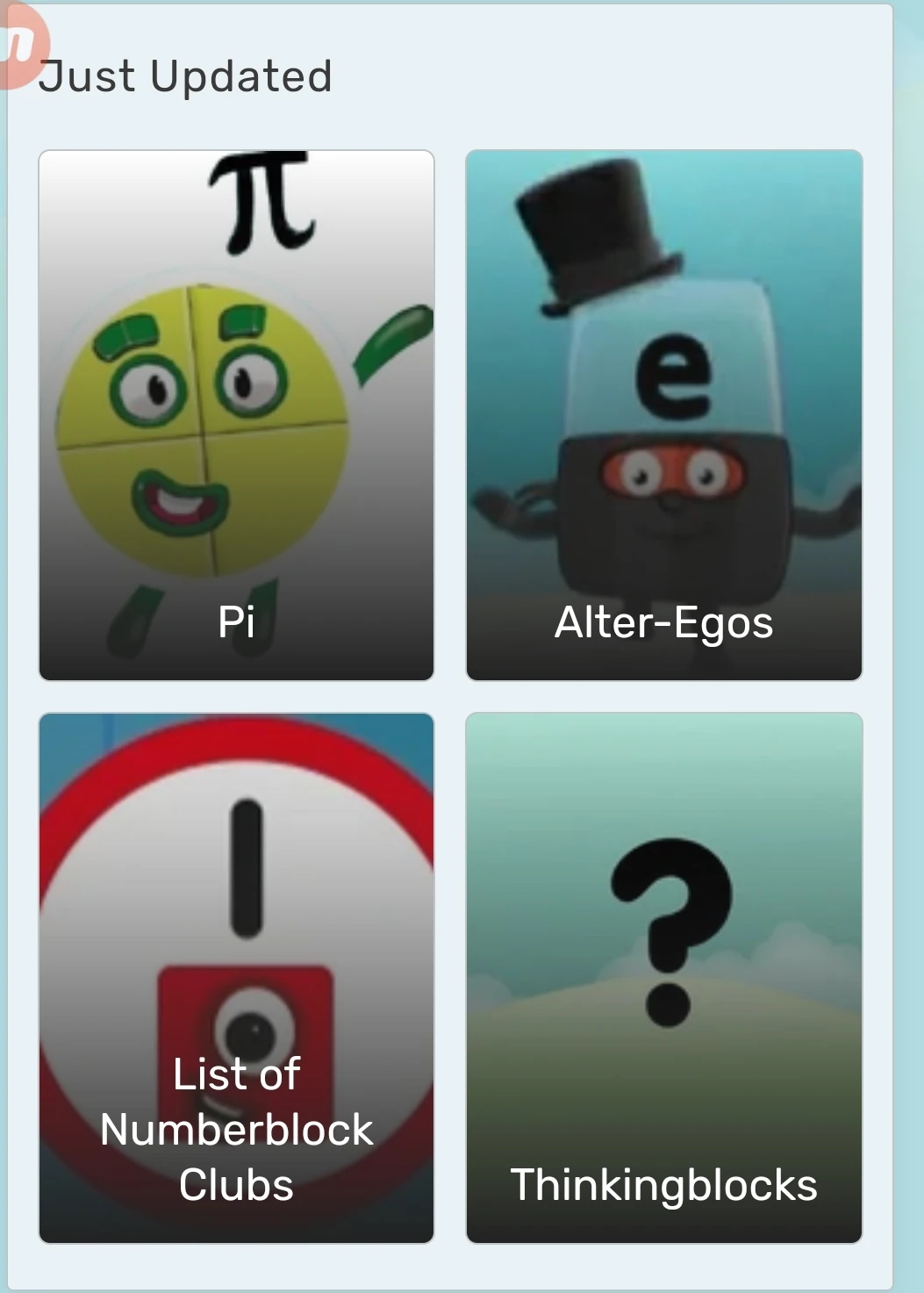Open the 'Thinkingblocks' text link
Viewport: 924px width, 1293px height.
pos(663,1187)
